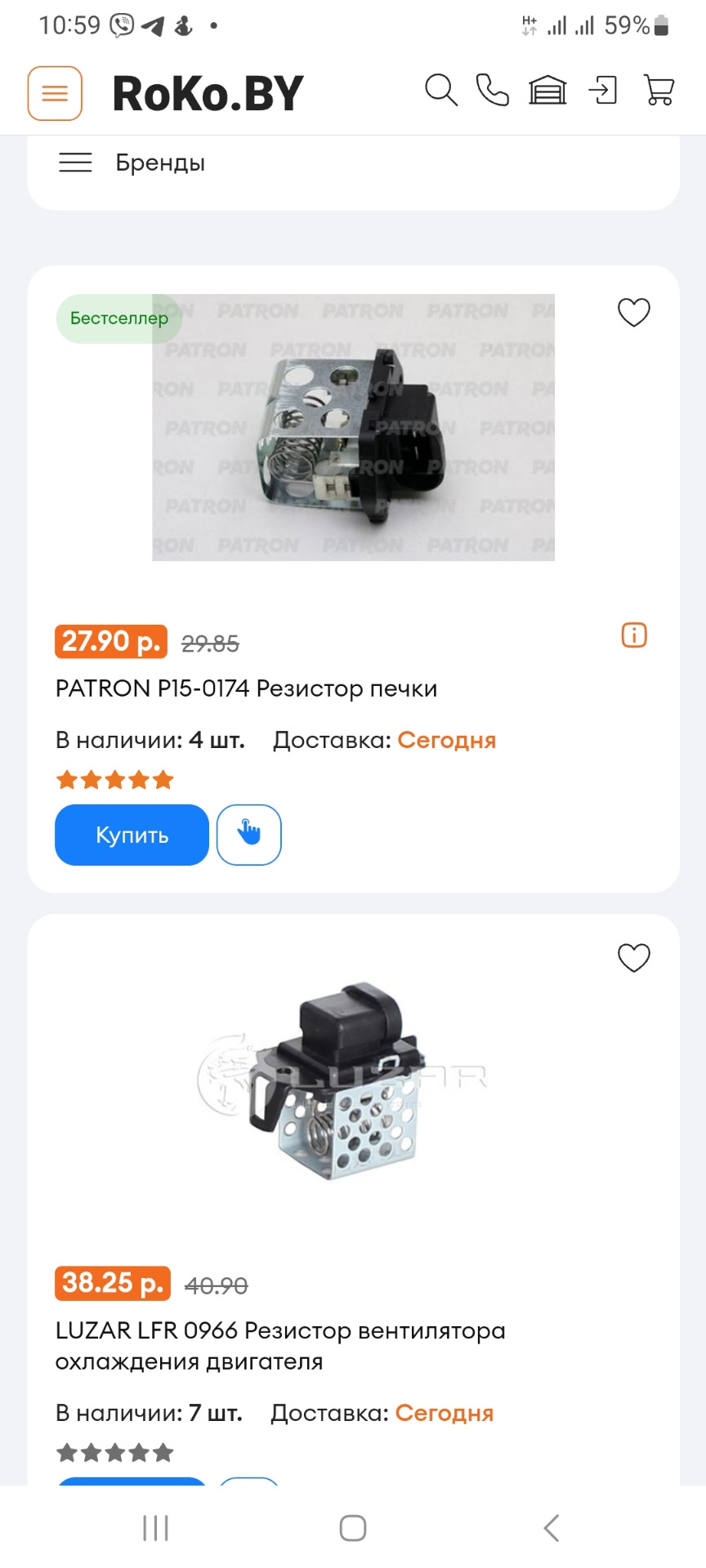Screen dimensions: 706x1568
Task: Open RoKo.BY home via the logo
Action: tap(207, 91)
